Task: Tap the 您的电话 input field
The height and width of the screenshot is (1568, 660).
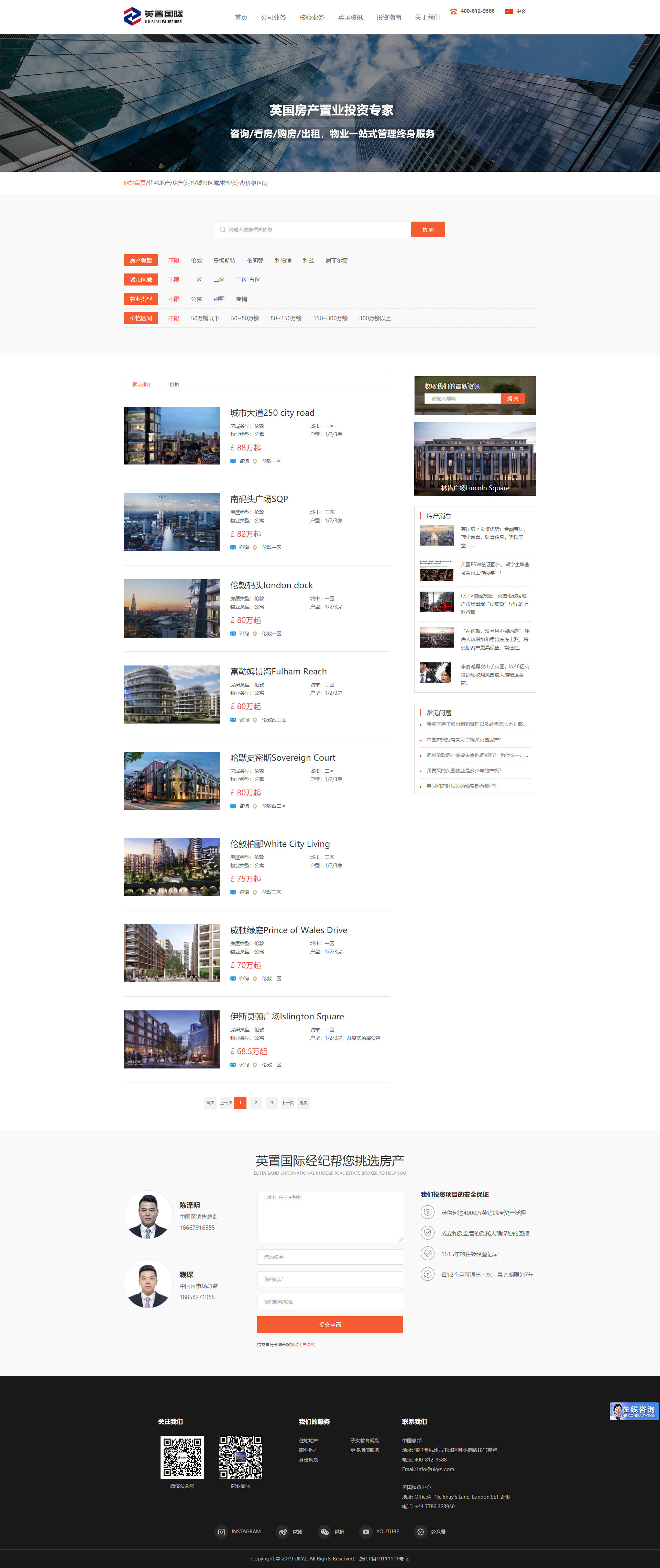Action: (329, 1279)
